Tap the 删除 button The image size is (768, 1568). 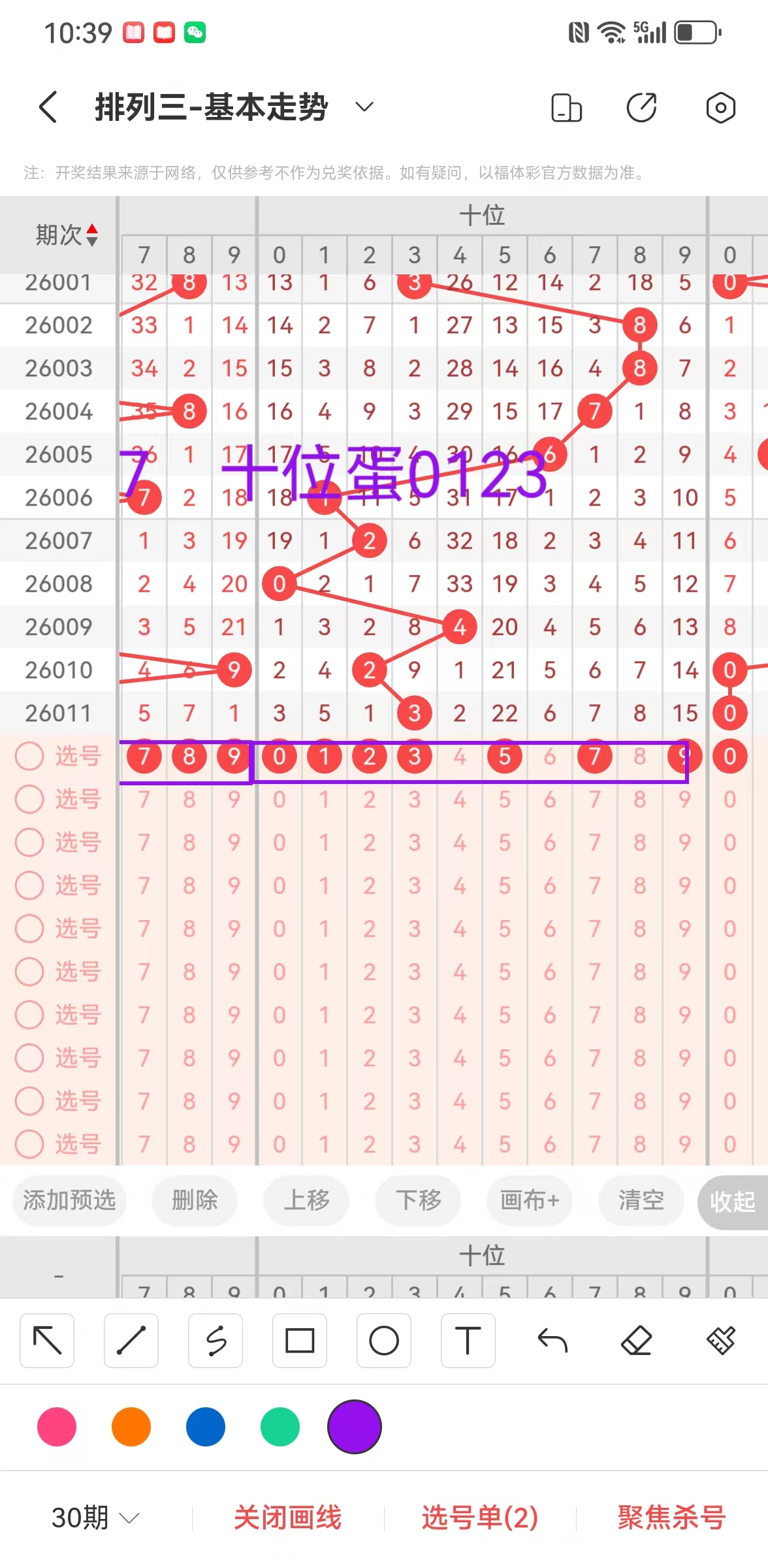pos(195,1201)
